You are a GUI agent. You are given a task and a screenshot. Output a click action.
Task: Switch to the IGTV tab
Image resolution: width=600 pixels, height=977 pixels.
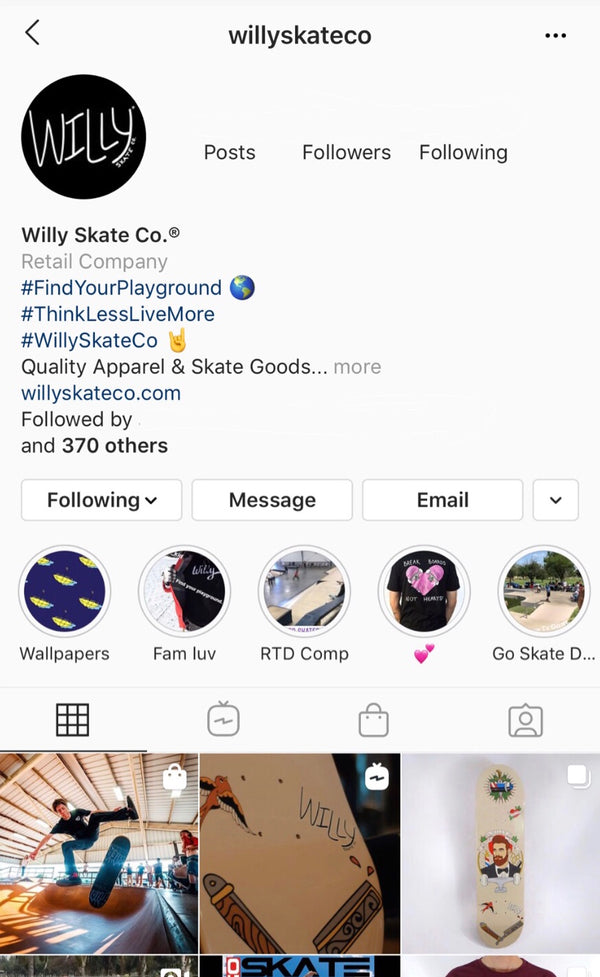(223, 720)
